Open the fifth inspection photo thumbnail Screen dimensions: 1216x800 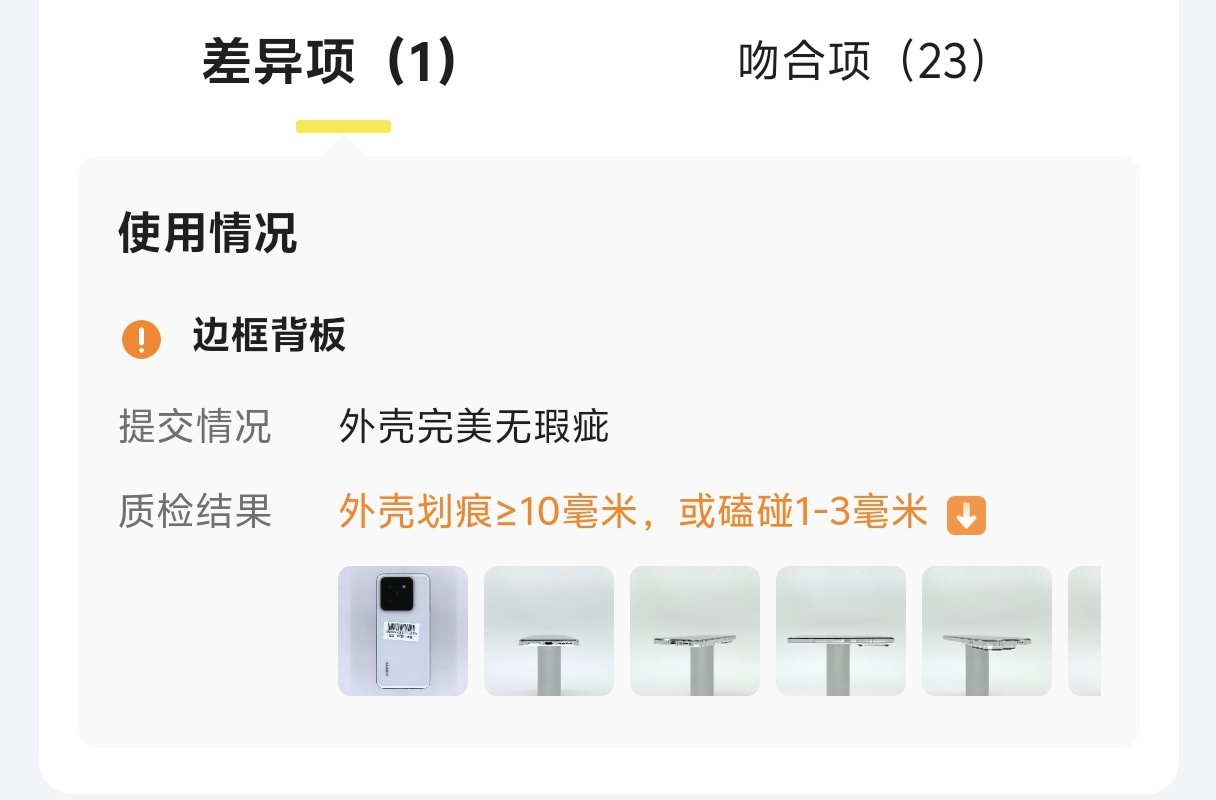click(x=987, y=631)
